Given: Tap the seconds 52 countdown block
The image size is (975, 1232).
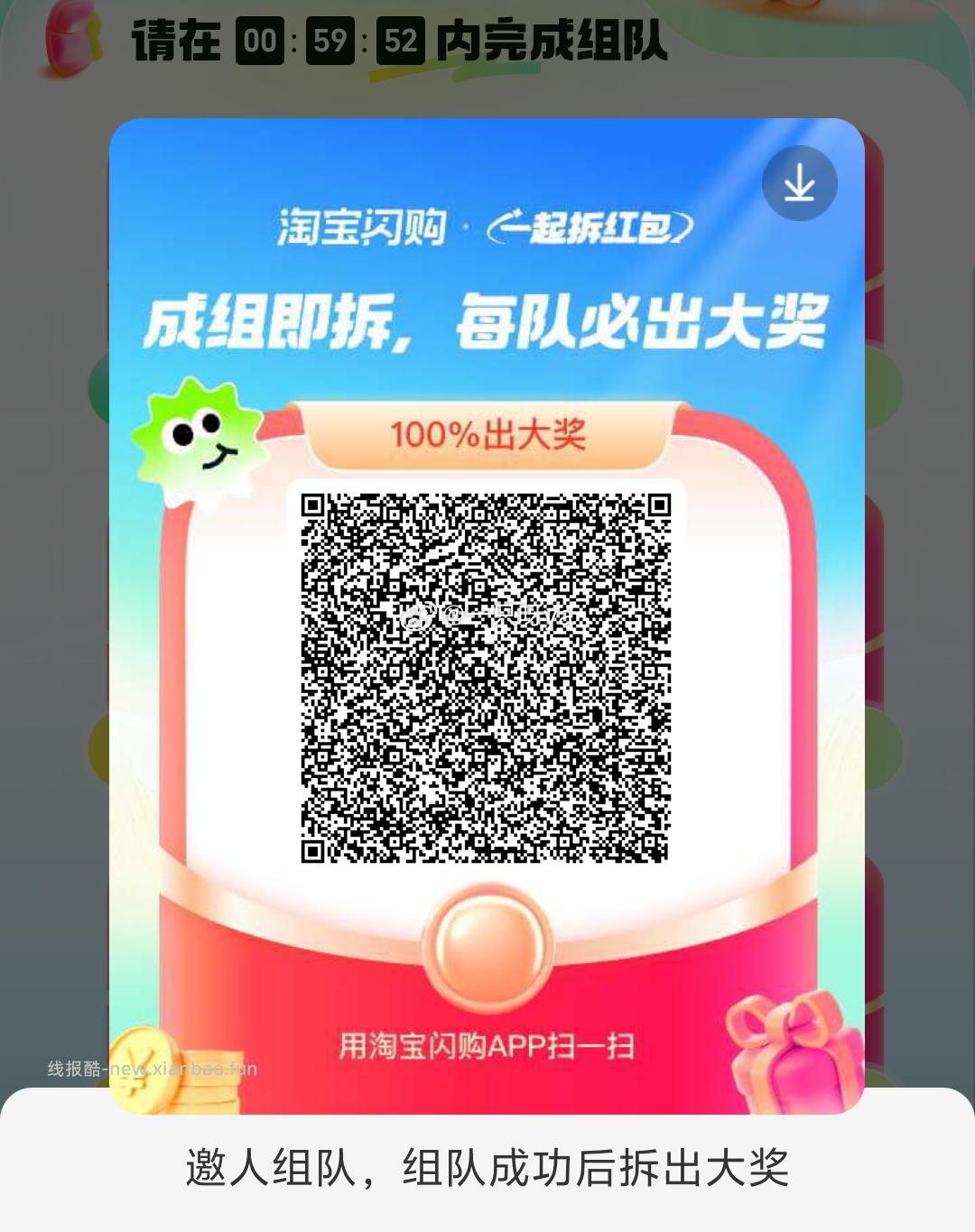Looking at the screenshot, I should pyautogui.click(x=397, y=41).
